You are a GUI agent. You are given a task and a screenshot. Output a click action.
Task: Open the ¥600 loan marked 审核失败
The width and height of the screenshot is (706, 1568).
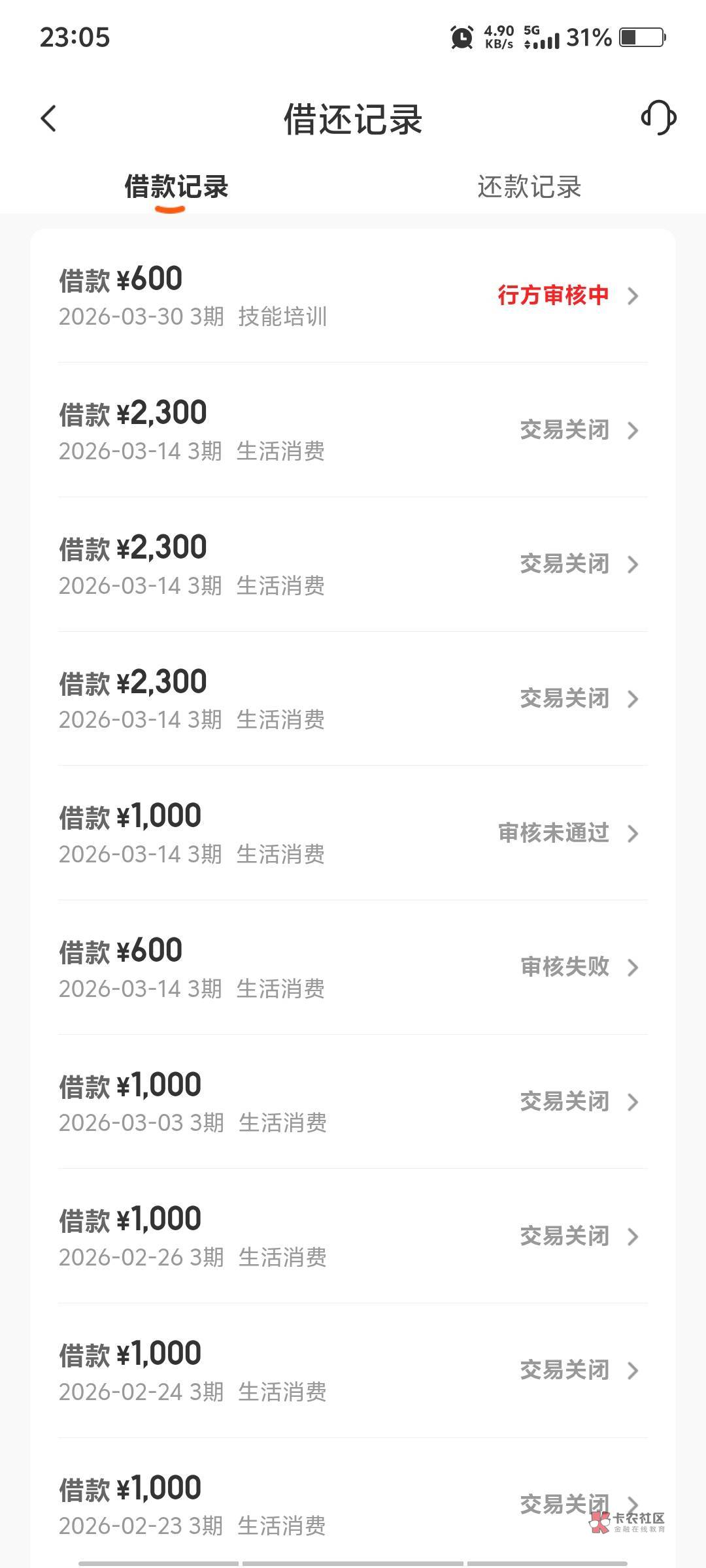pyautogui.click(x=353, y=968)
